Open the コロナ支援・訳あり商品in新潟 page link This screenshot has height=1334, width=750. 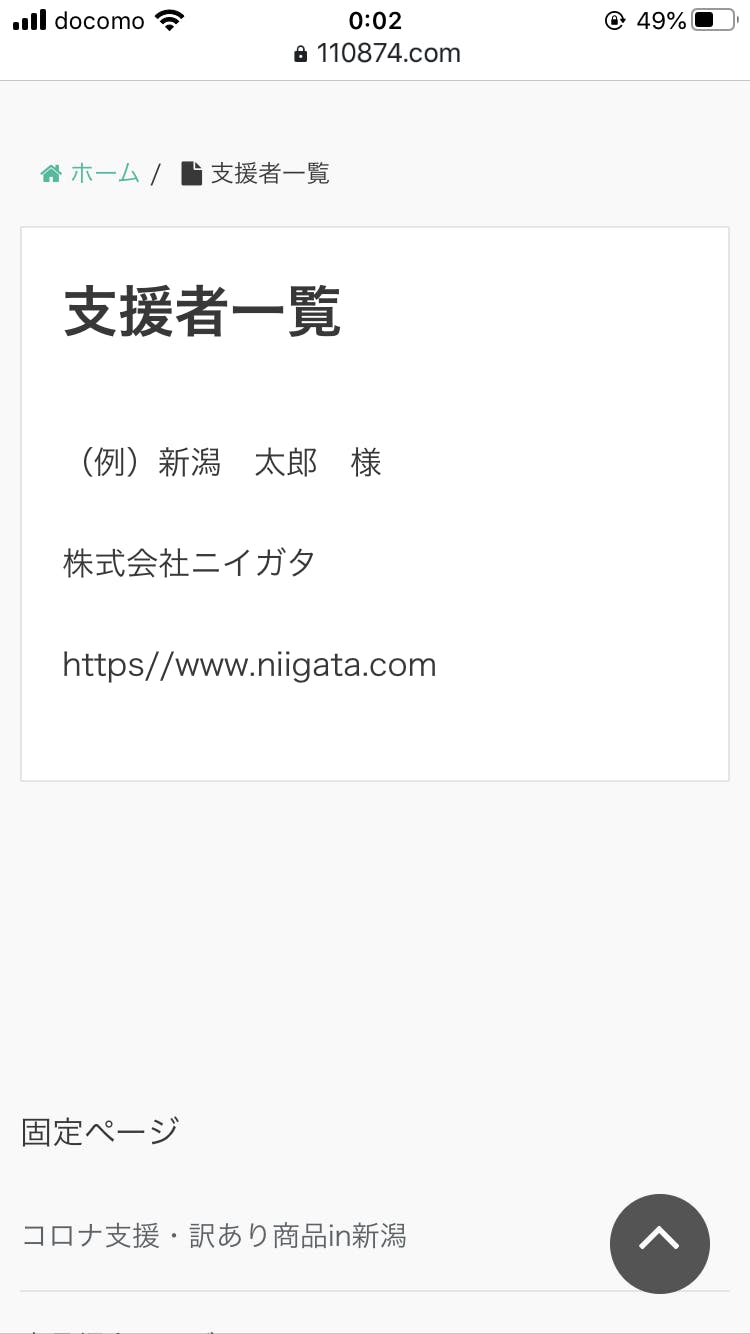click(213, 1236)
